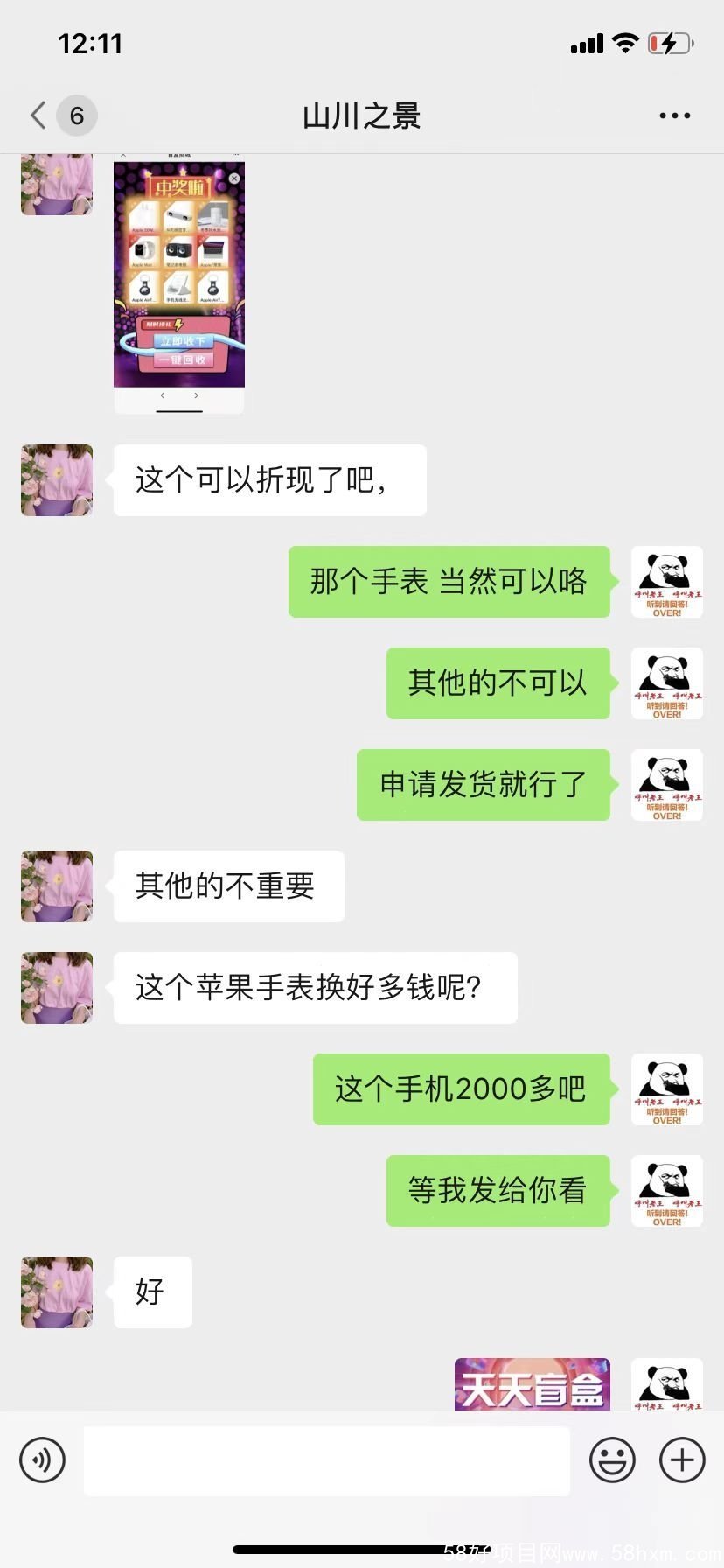Open contact avatar beside 这个可以折现了吧
This screenshot has width=724, height=1568.
57,480
